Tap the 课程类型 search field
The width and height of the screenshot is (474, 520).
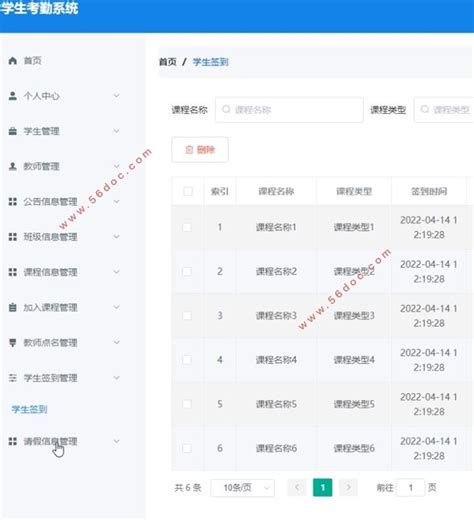click(444, 110)
